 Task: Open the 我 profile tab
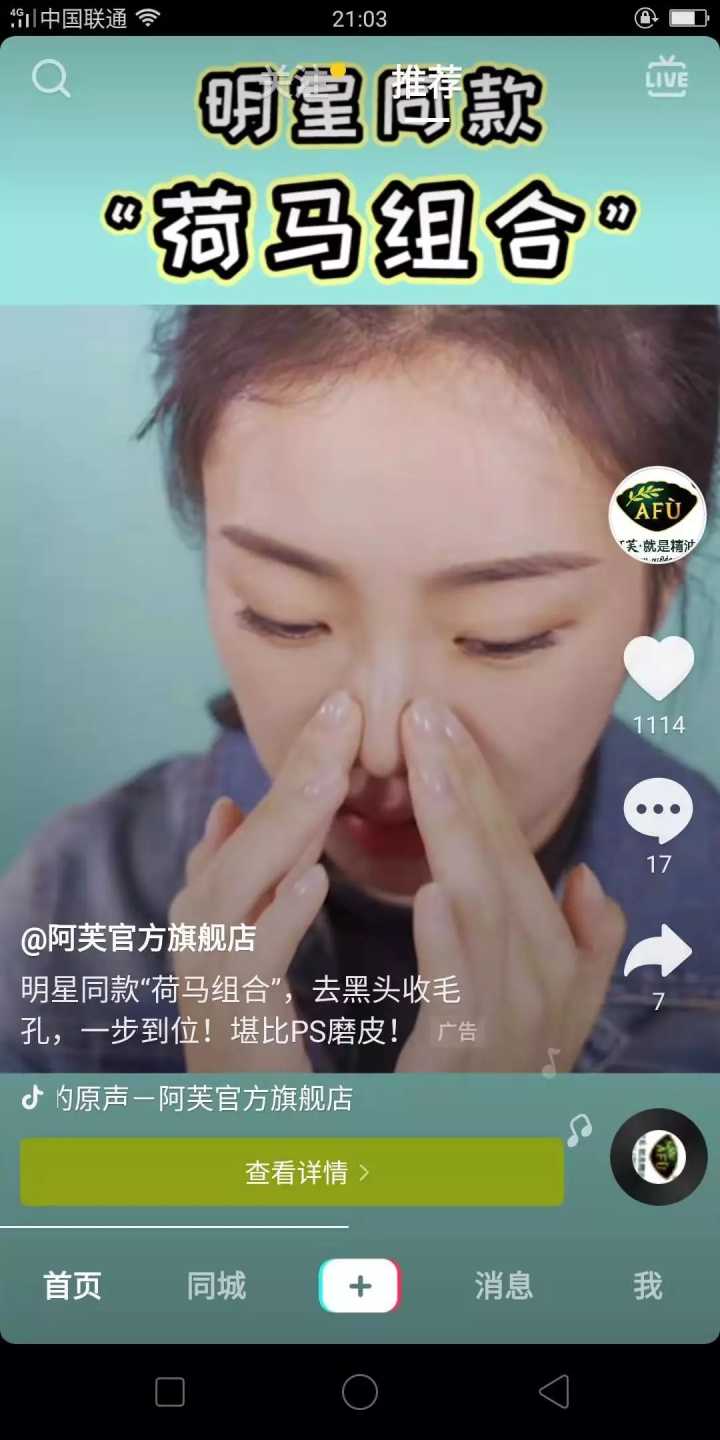coord(647,1286)
